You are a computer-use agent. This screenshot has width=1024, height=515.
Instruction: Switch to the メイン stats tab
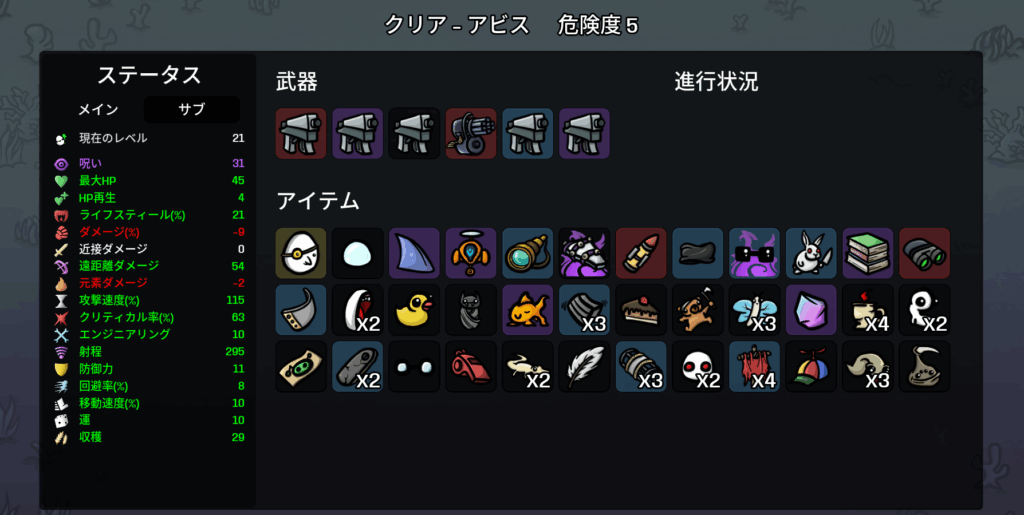[98, 110]
